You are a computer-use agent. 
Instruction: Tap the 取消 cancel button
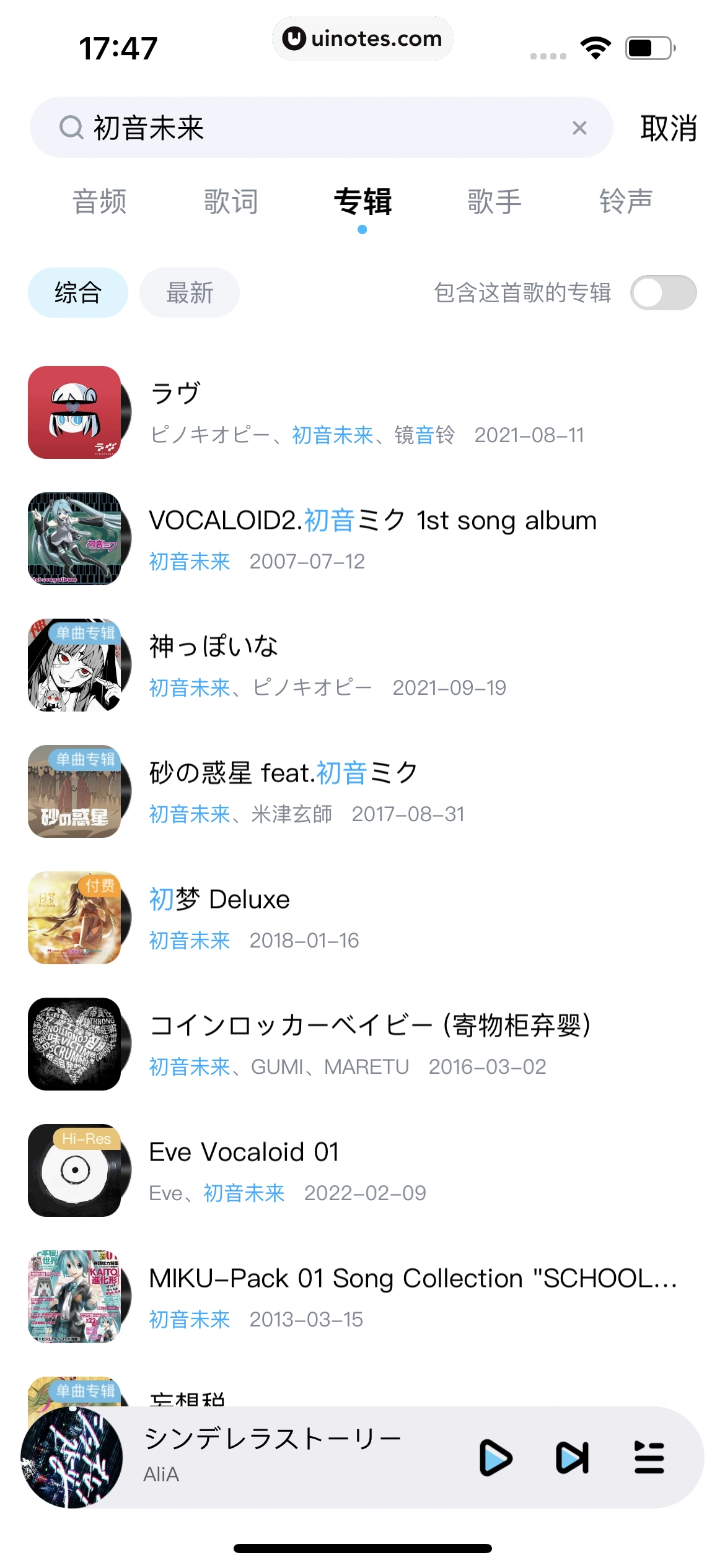tap(669, 129)
